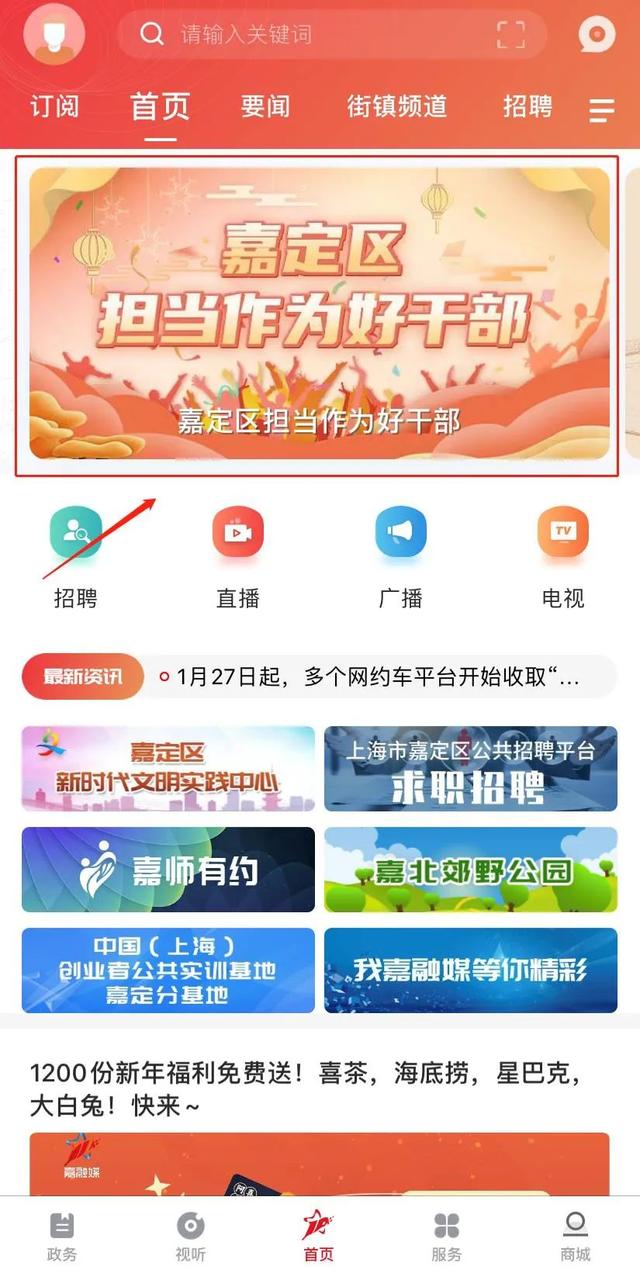Image resolution: width=640 pixels, height=1273 pixels.
Task: Open the 新时代文明实践中心 tile
Action: click(x=168, y=769)
